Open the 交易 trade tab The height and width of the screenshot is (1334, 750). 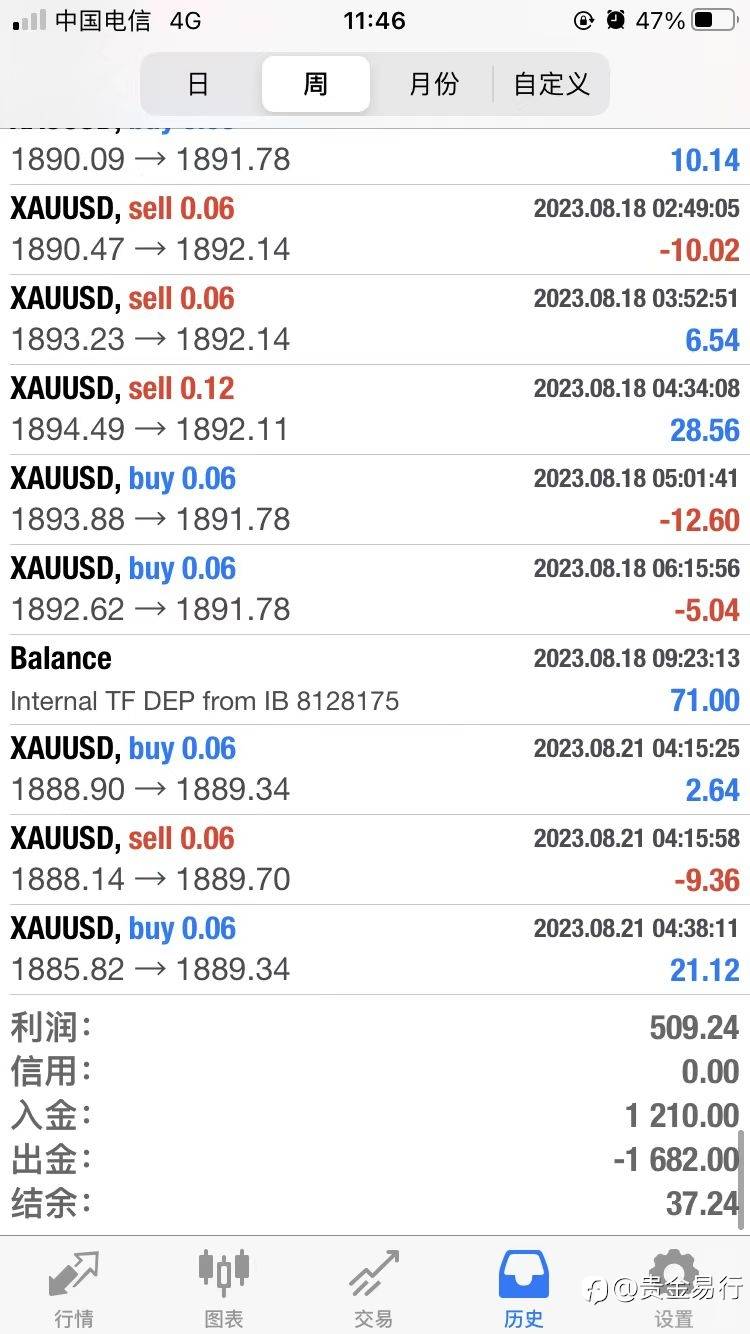(x=374, y=1288)
